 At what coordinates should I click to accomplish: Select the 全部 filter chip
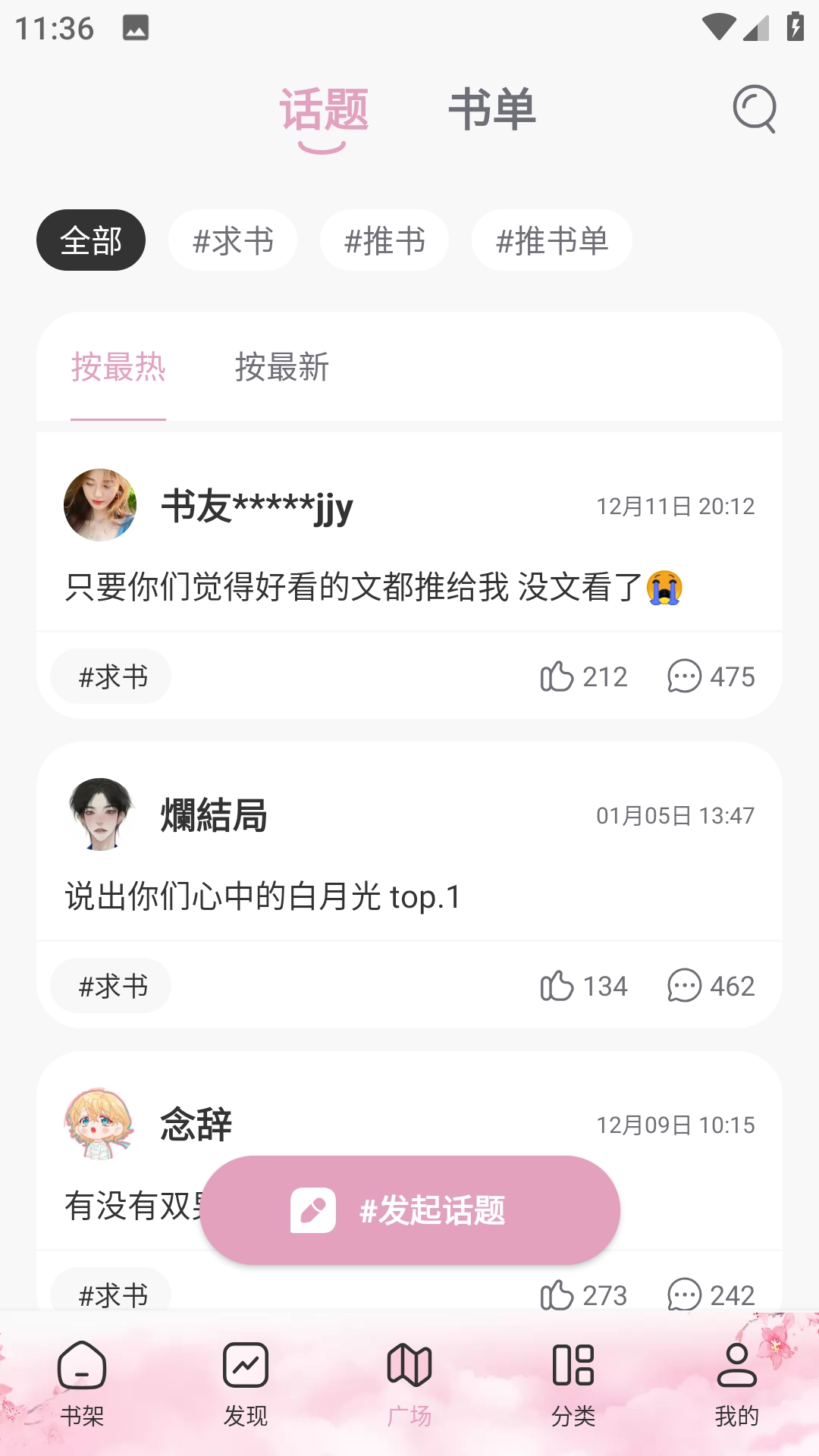(90, 240)
